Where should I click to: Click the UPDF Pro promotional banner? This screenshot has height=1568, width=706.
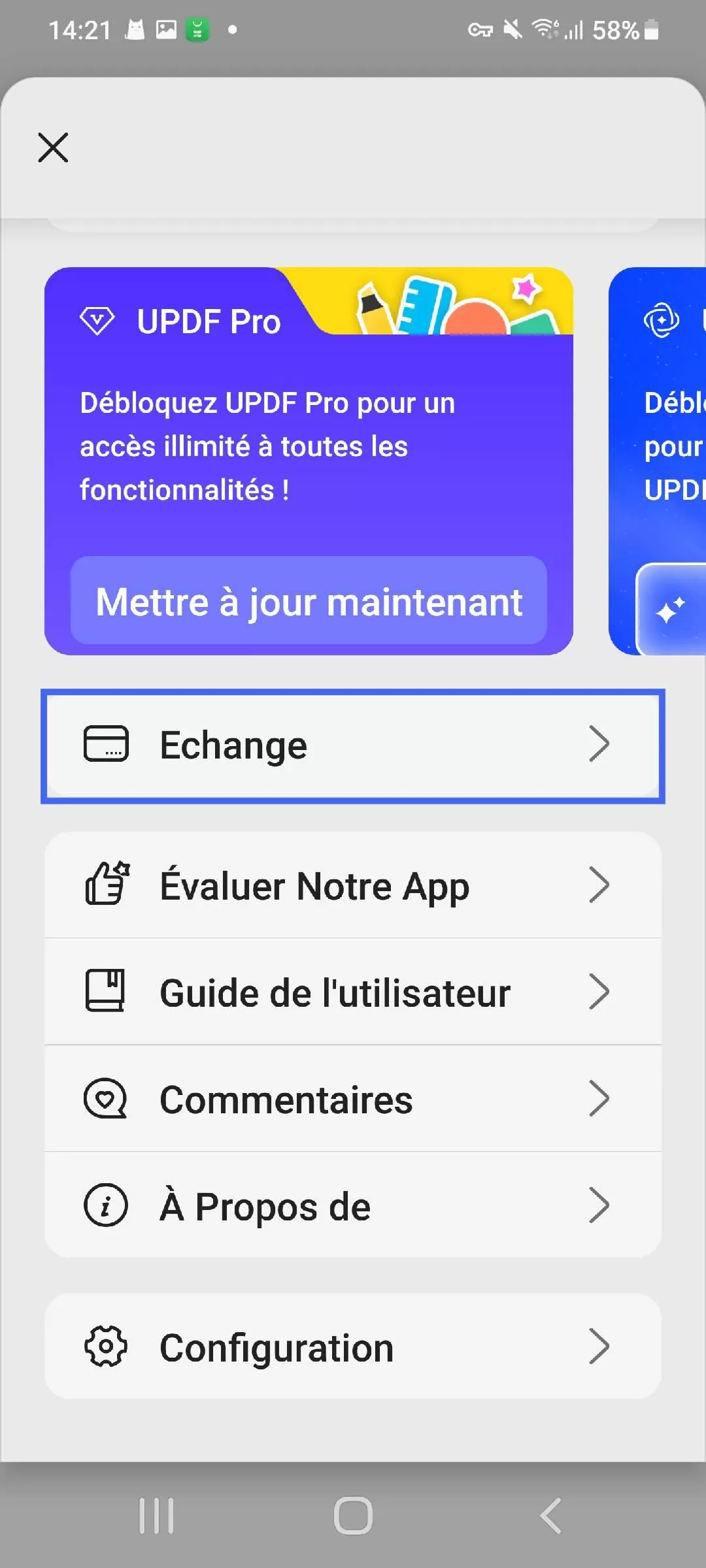[x=307, y=457]
